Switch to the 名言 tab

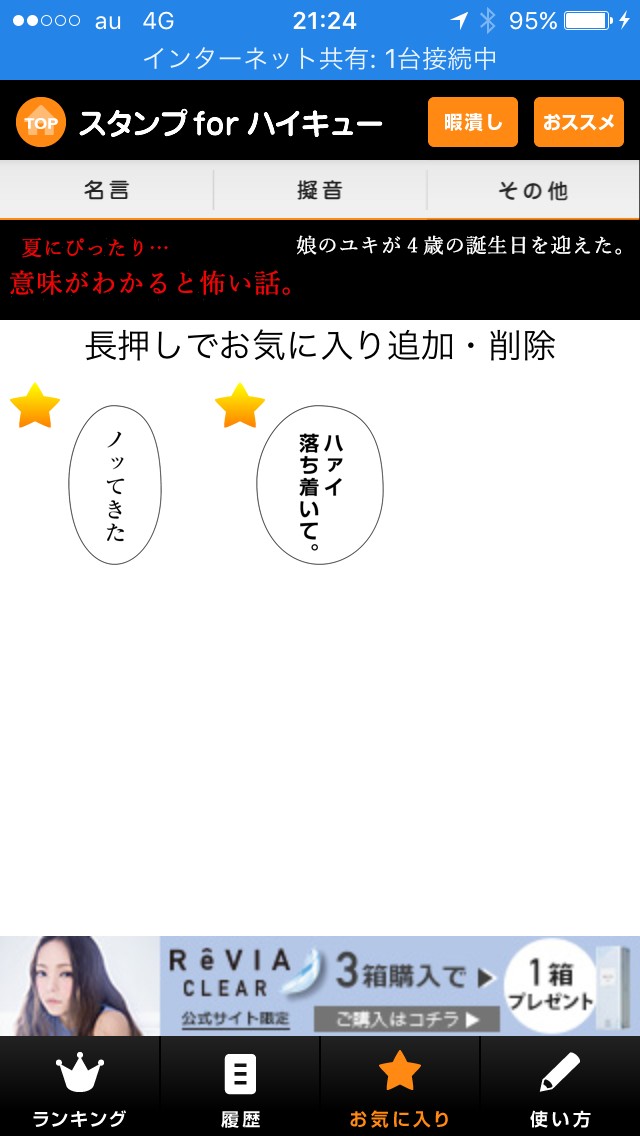coord(107,190)
